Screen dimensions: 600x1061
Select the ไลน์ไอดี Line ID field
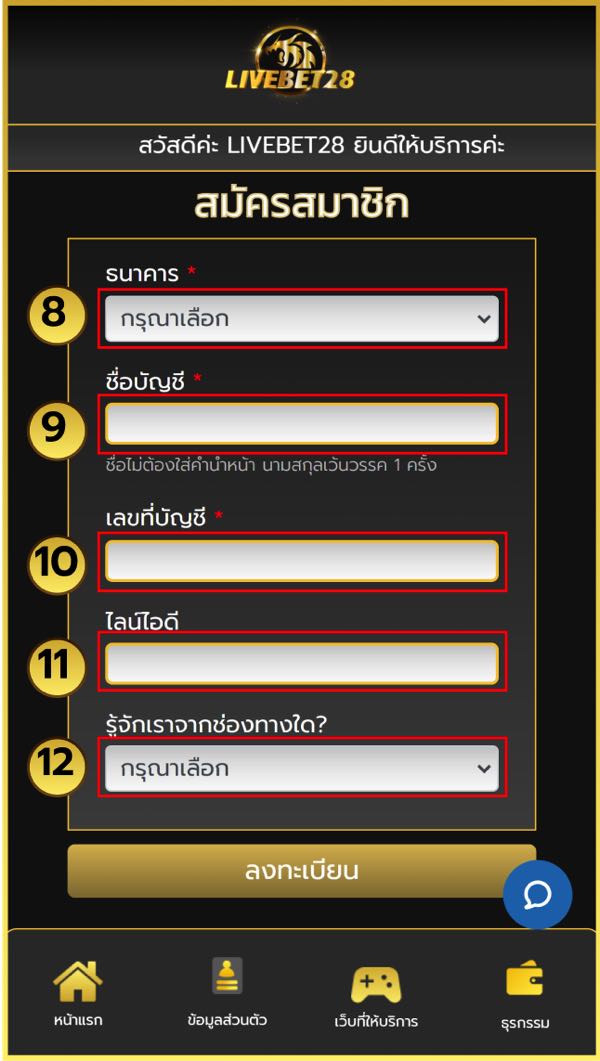(x=302, y=663)
